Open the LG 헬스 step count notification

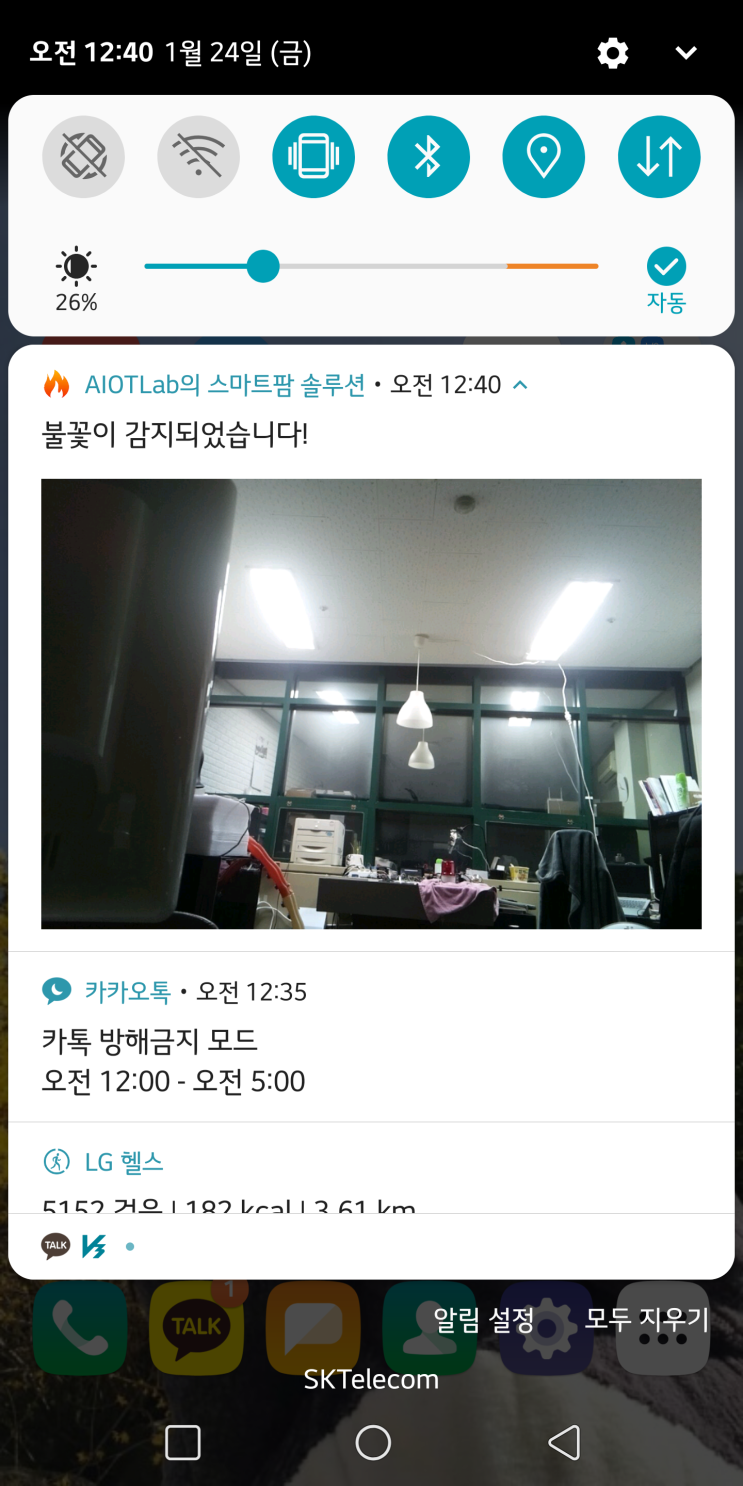[x=371, y=1168]
